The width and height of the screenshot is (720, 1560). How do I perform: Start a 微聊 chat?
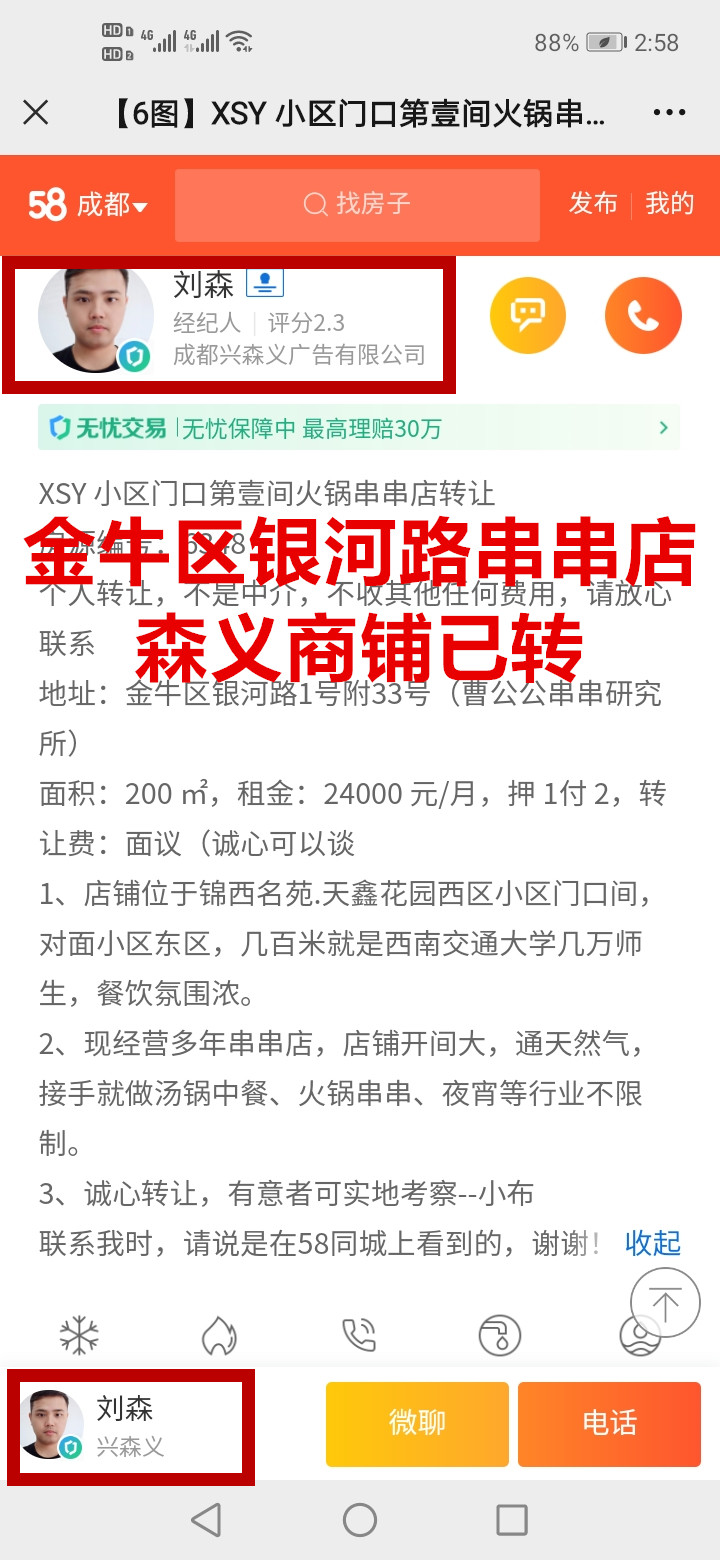point(417,1424)
